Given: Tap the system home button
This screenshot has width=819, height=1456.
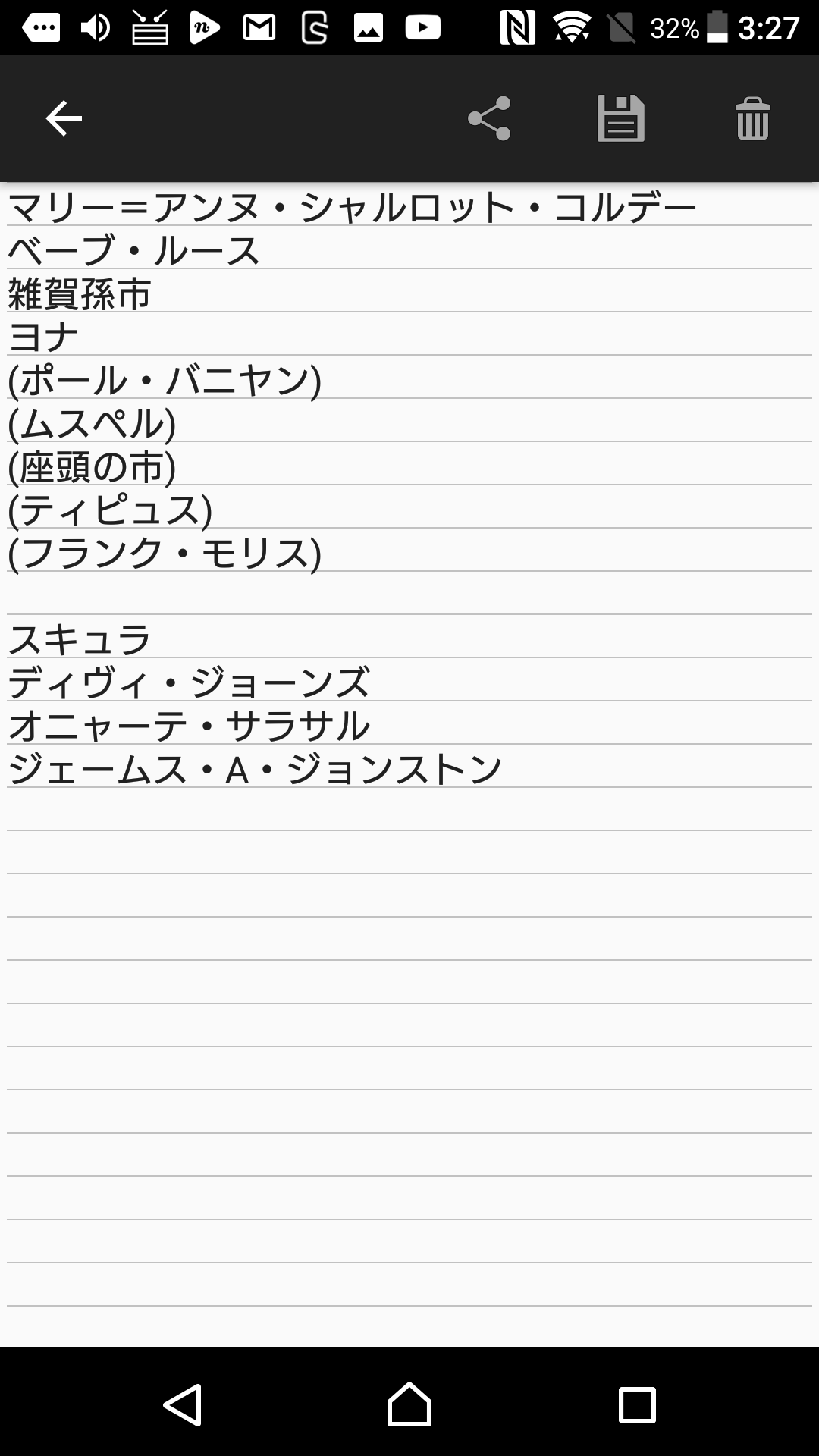Looking at the screenshot, I should [x=409, y=1404].
